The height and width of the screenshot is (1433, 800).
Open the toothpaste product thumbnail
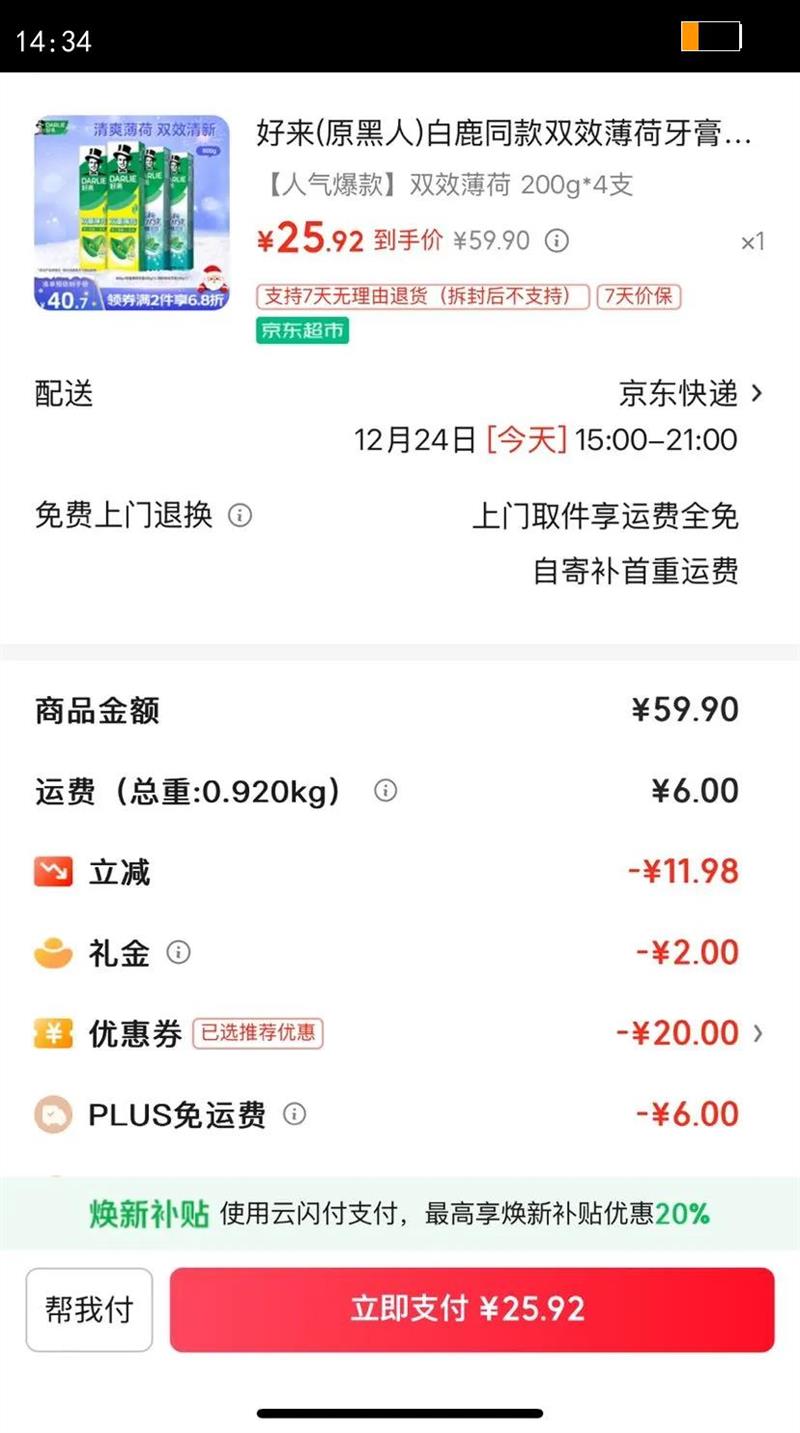click(132, 213)
